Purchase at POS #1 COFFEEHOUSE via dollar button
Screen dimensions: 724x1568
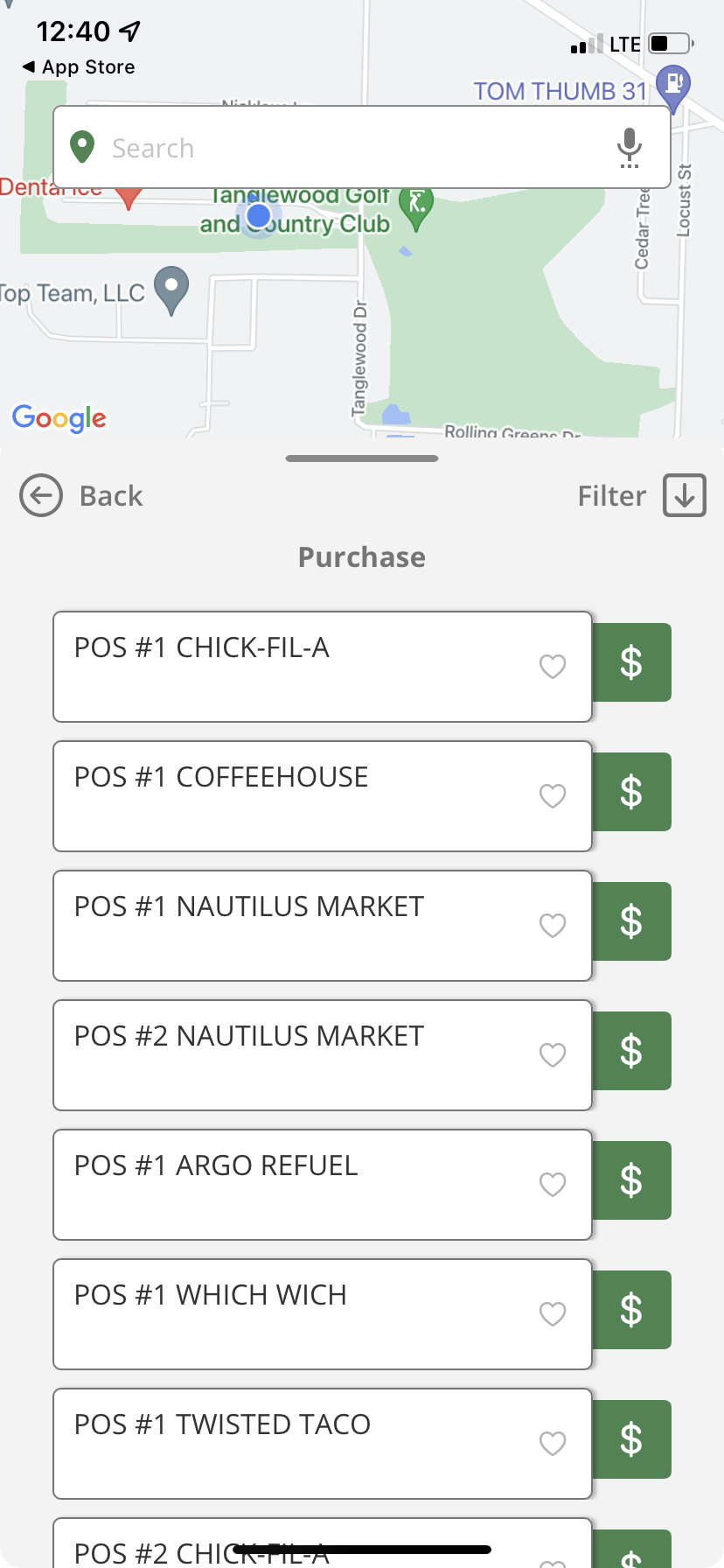(x=631, y=792)
